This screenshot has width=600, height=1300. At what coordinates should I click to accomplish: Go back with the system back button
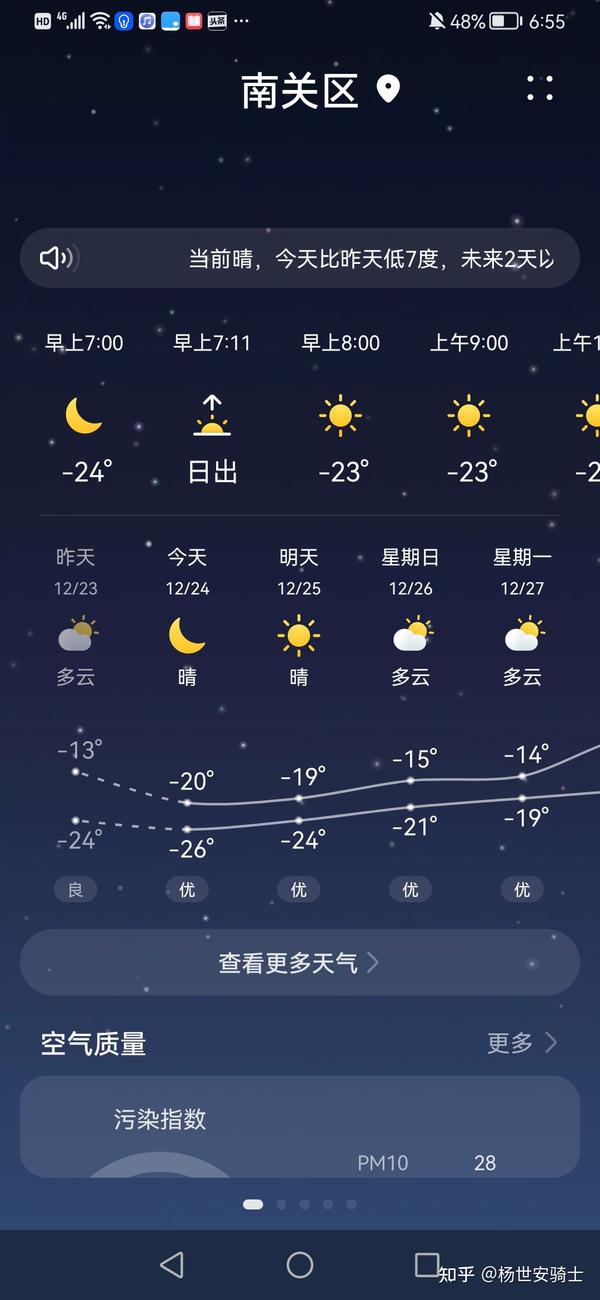pyautogui.click(x=172, y=1264)
